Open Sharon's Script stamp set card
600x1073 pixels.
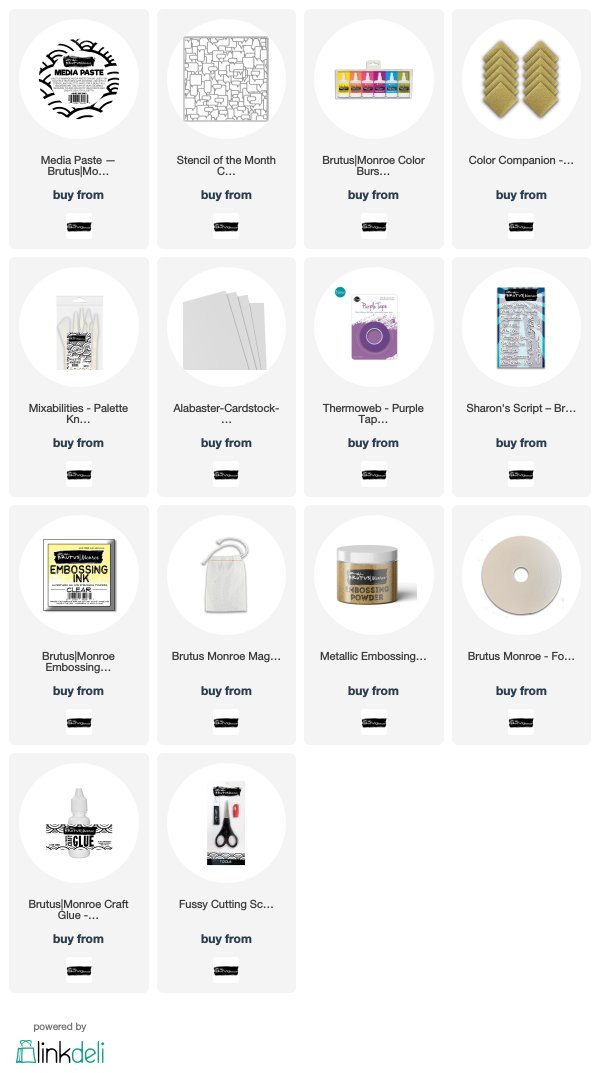pos(521,377)
